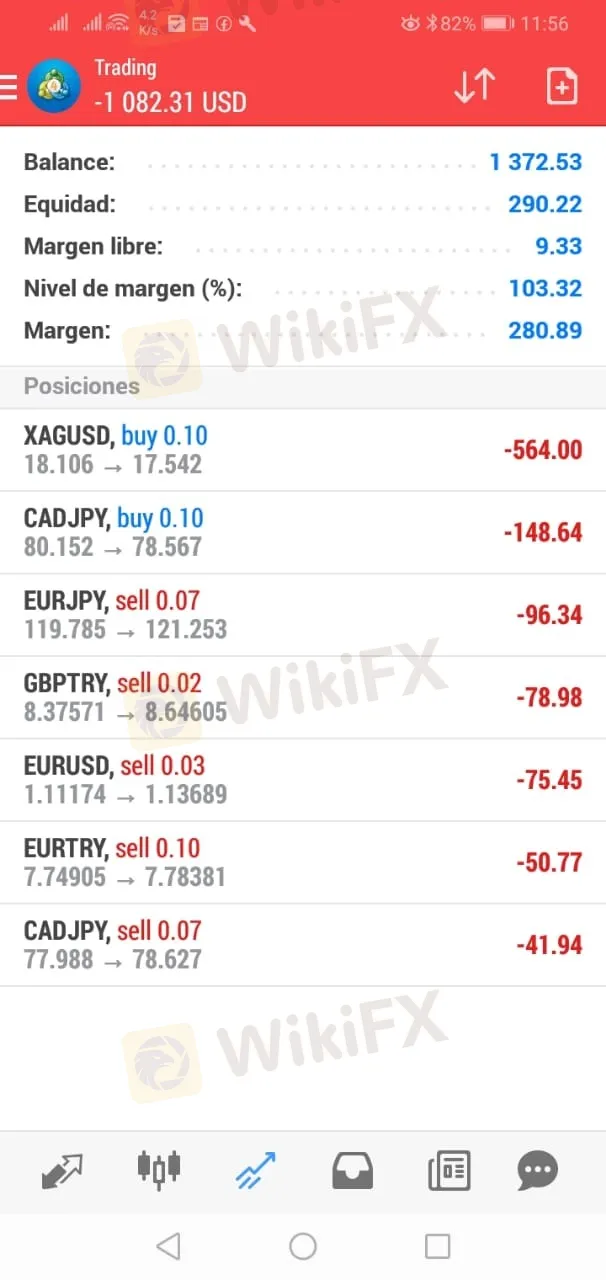
Task: Open the EURJPY sell 0.07 position
Action: point(302,615)
